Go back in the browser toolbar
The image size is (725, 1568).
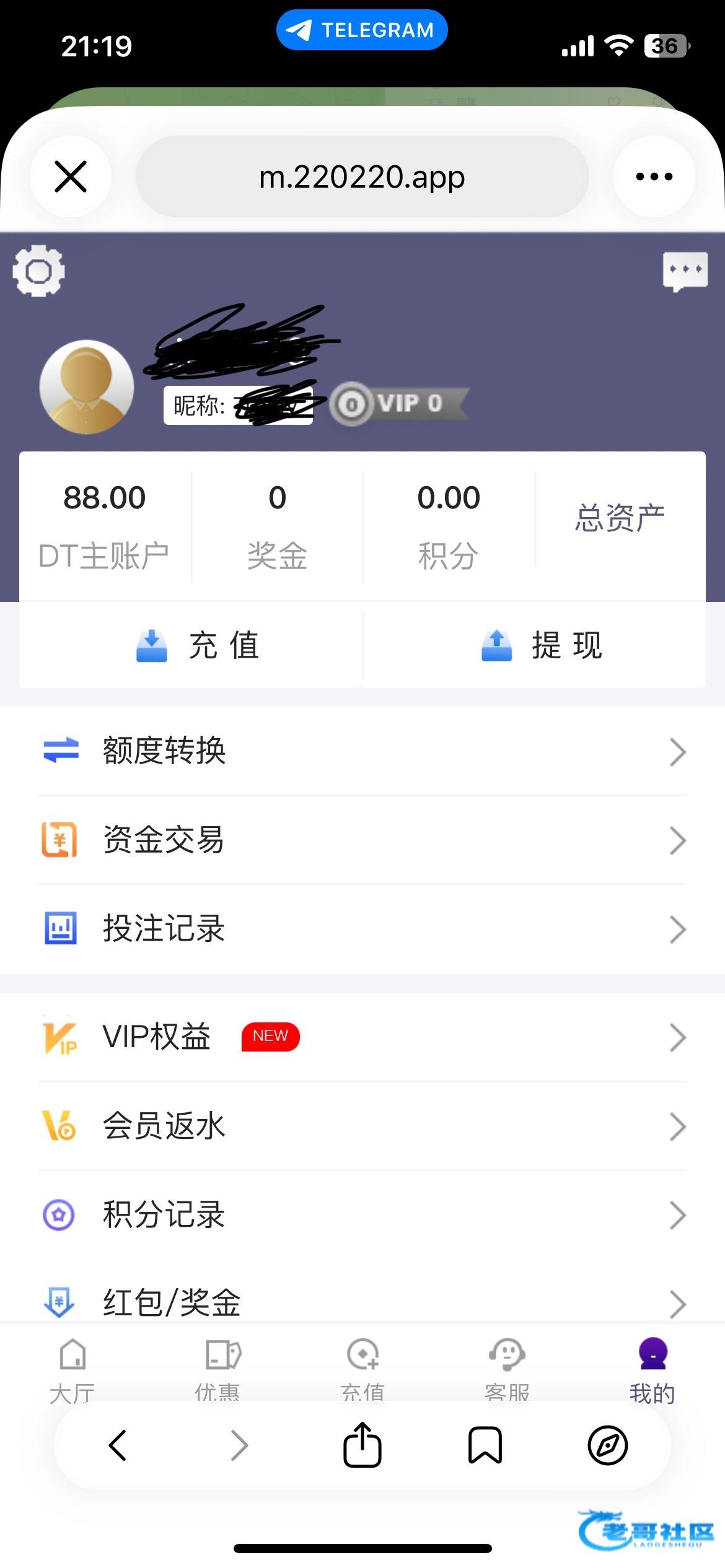coord(118,1445)
